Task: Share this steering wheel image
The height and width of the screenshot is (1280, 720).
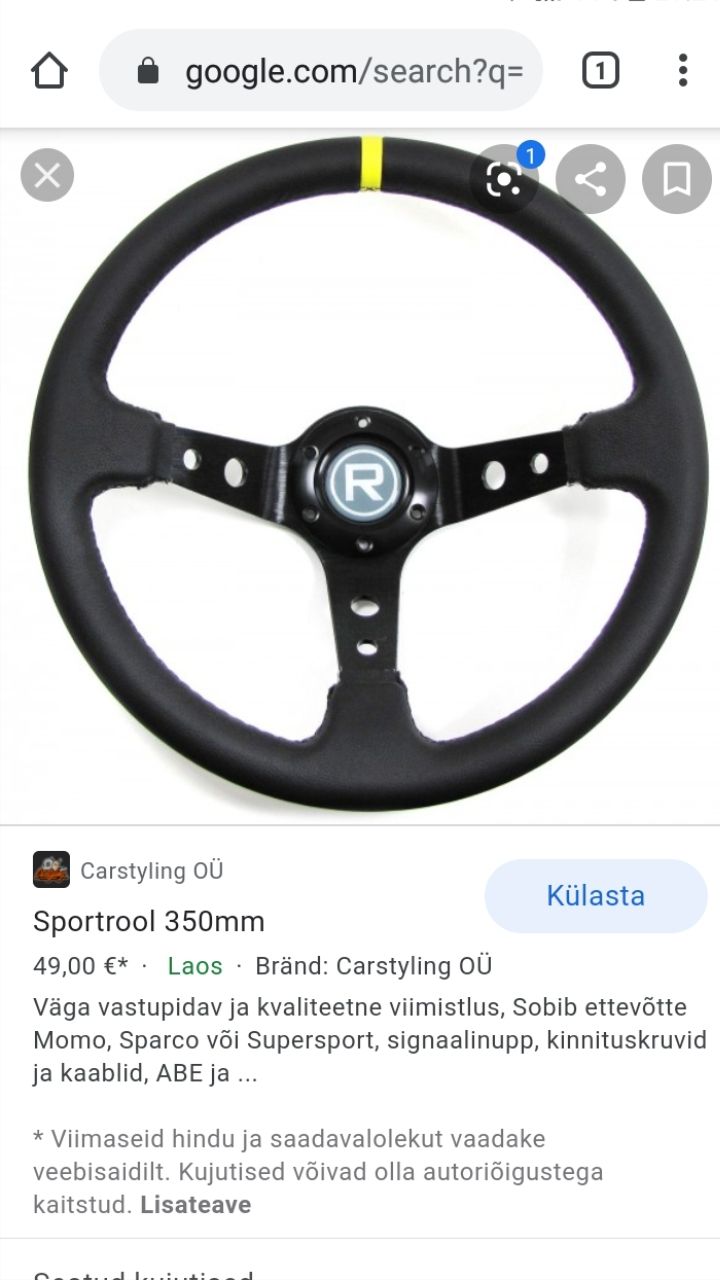Action: pos(590,180)
